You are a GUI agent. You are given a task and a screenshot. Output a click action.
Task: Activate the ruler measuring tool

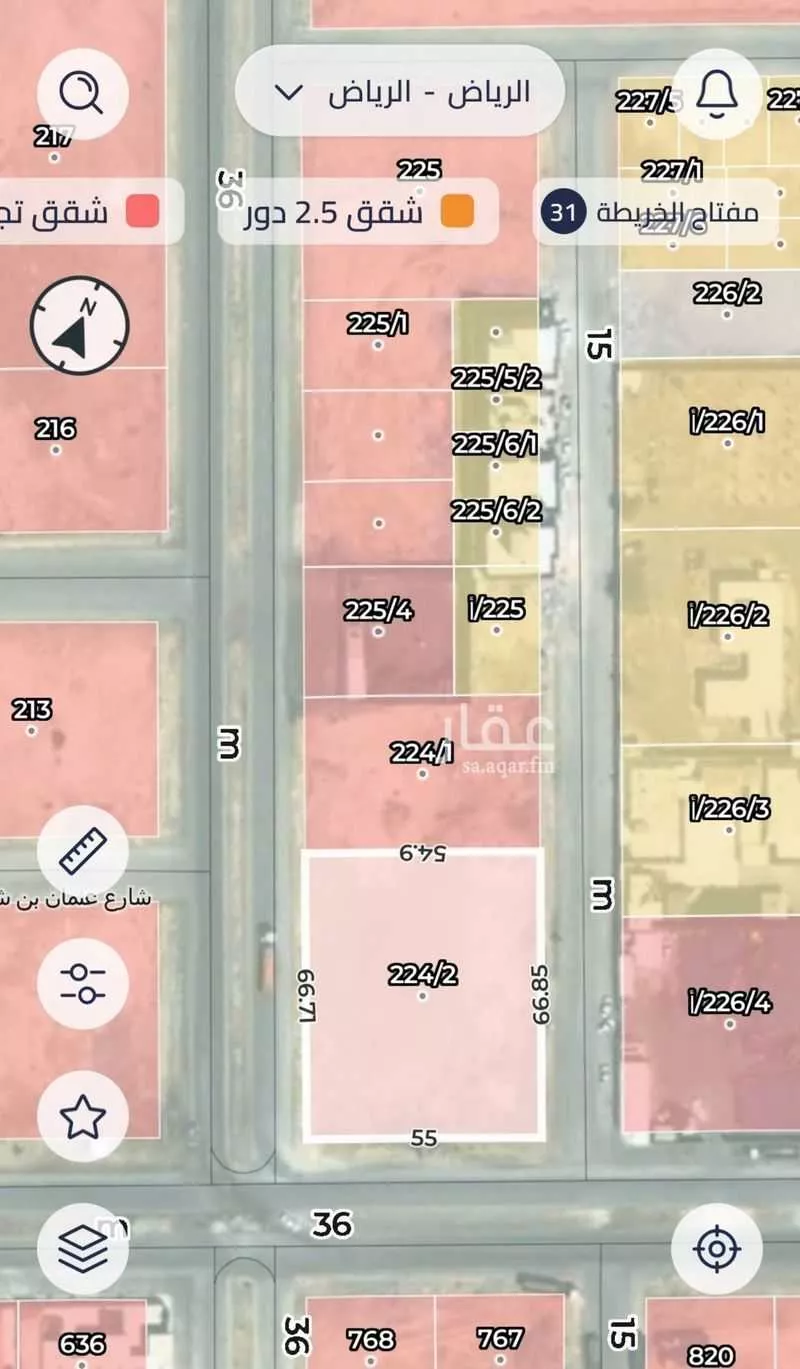click(82, 851)
